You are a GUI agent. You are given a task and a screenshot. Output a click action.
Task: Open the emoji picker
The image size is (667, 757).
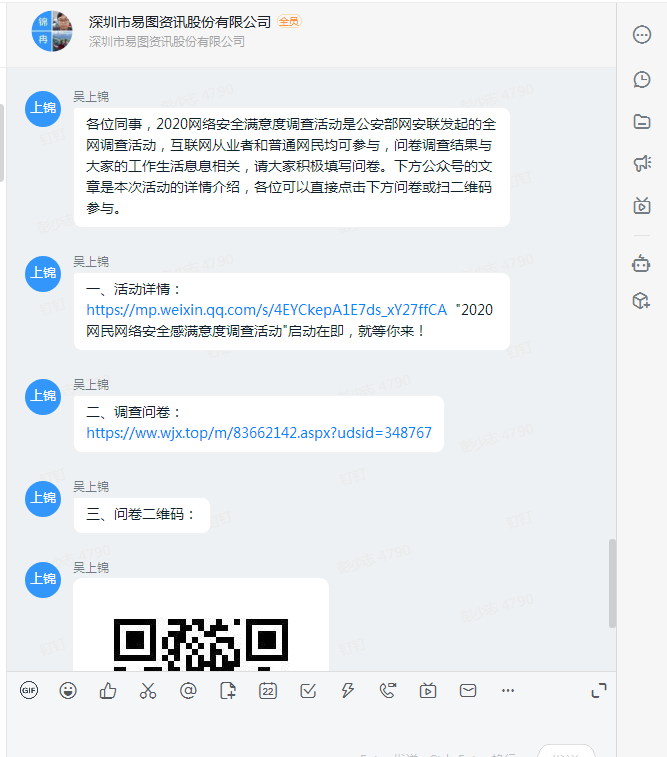pyautogui.click(x=68, y=690)
